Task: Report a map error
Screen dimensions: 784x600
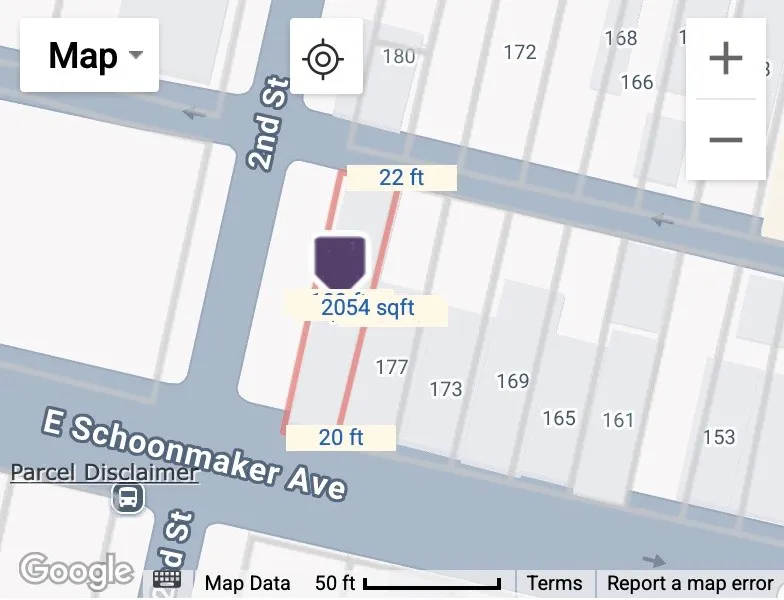Action: coord(689,584)
